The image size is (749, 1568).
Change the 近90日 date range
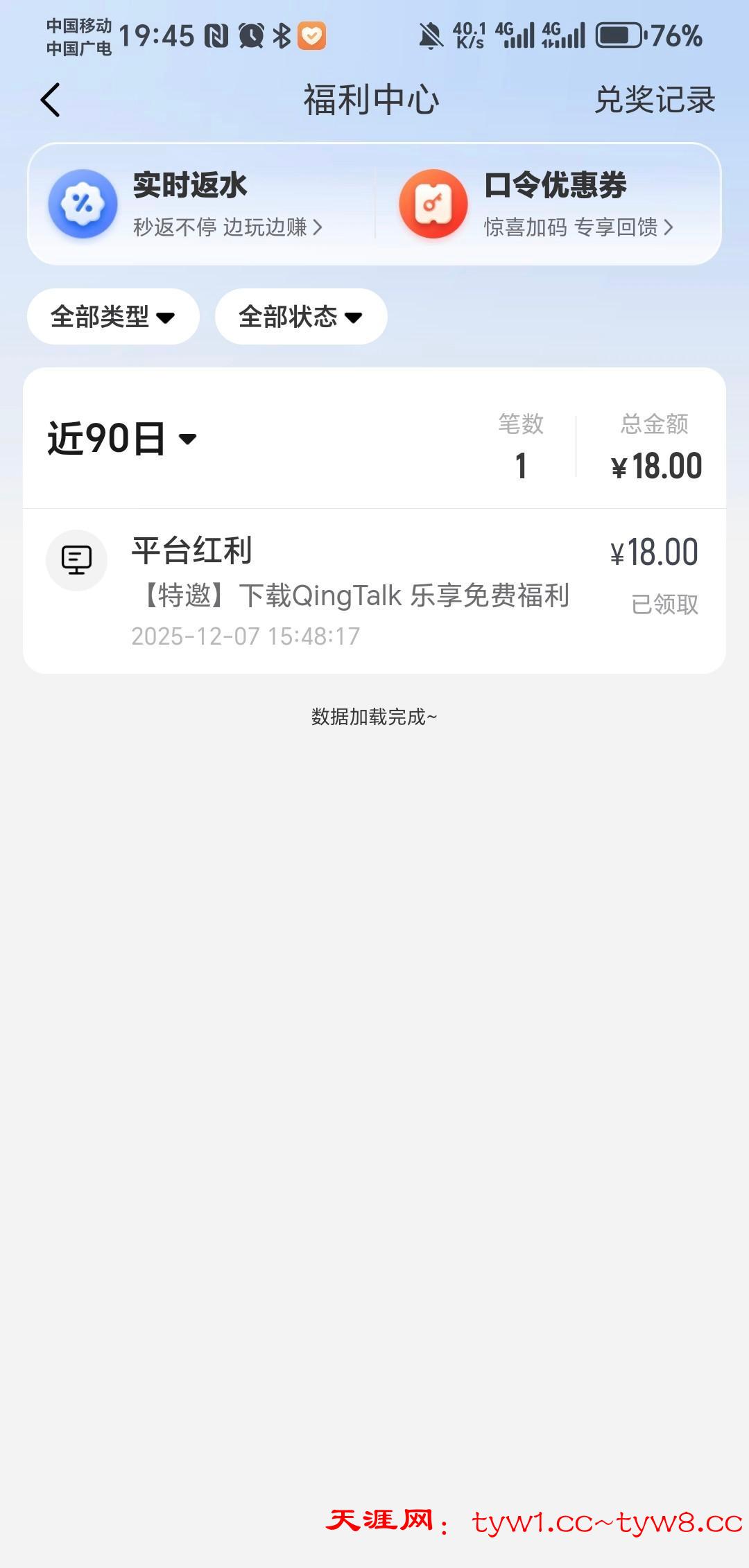[x=122, y=439]
